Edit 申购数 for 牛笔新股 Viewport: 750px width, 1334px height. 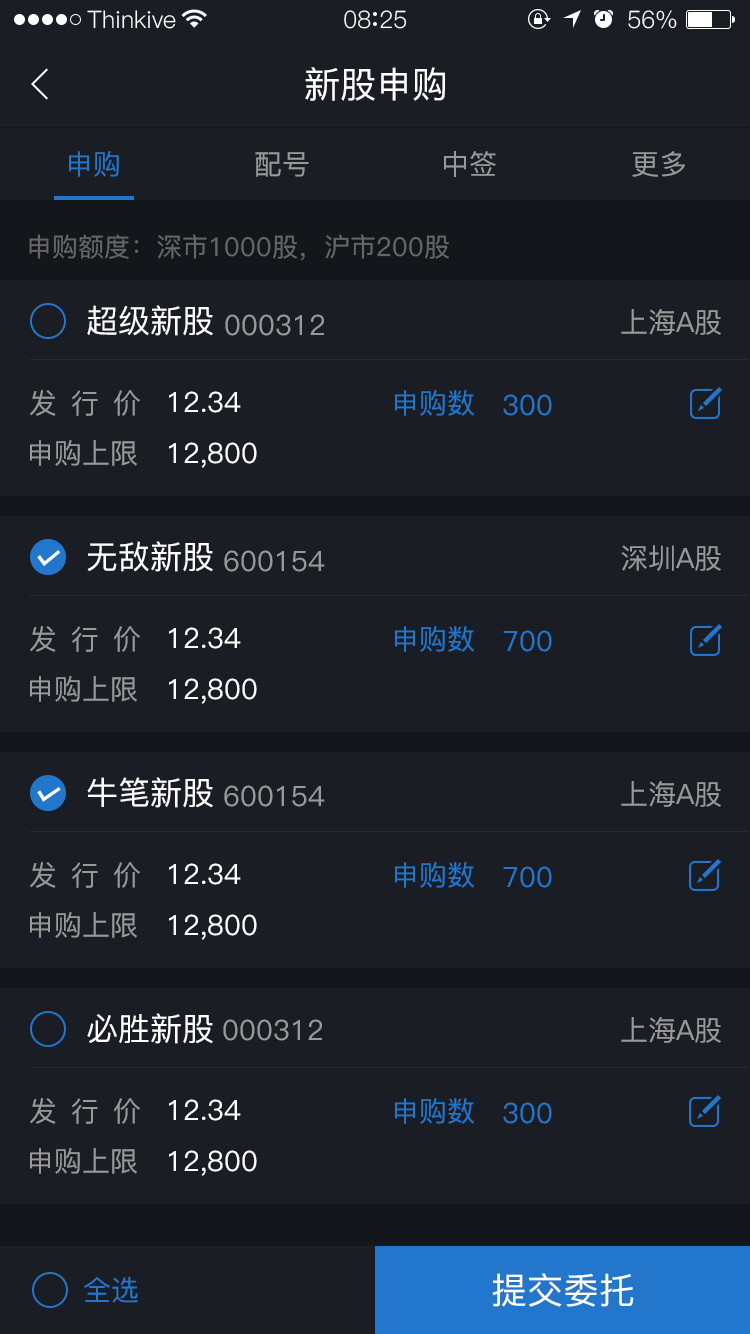pos(705,876)
